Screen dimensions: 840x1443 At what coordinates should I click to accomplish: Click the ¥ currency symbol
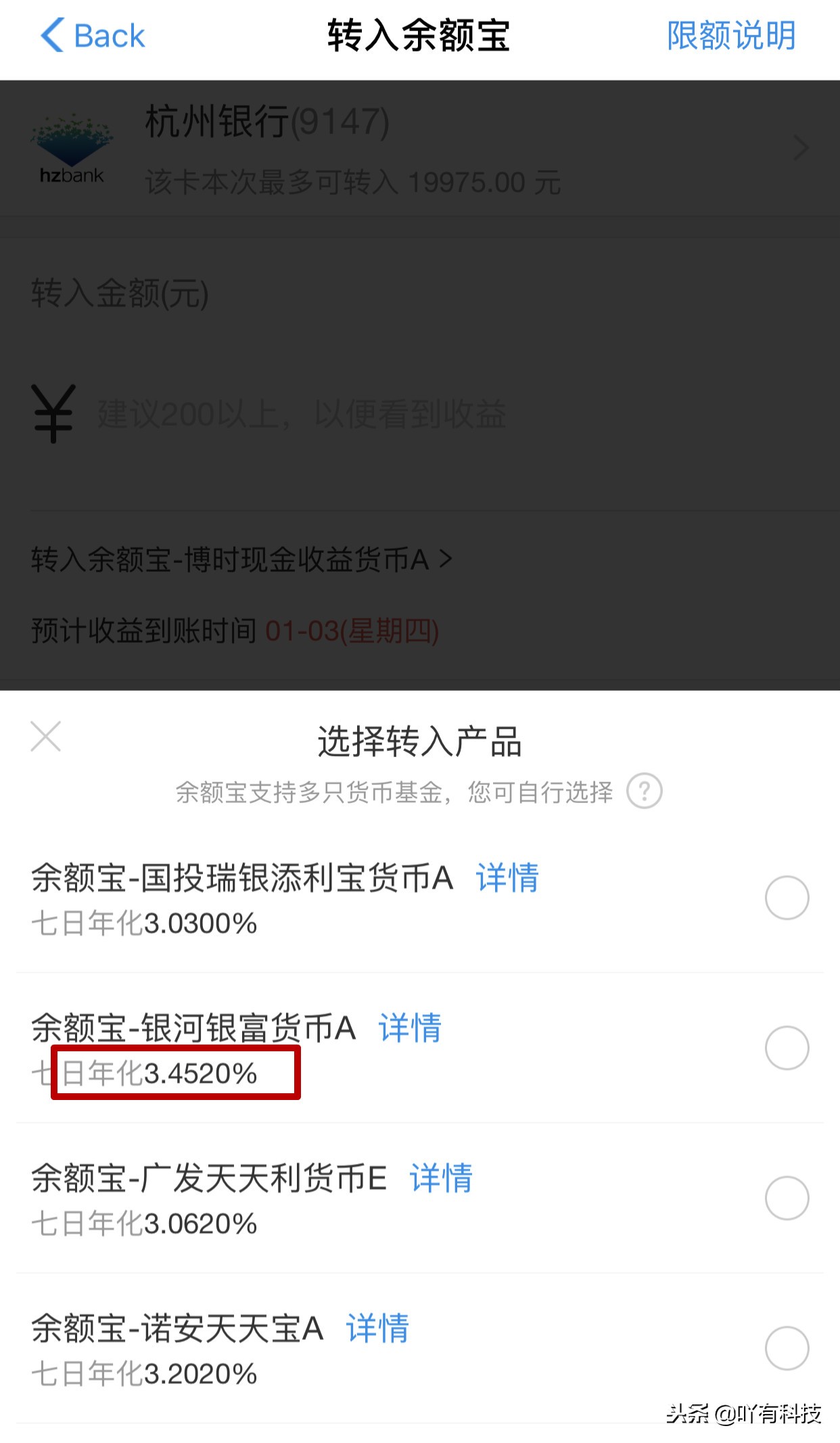(51, 413)
